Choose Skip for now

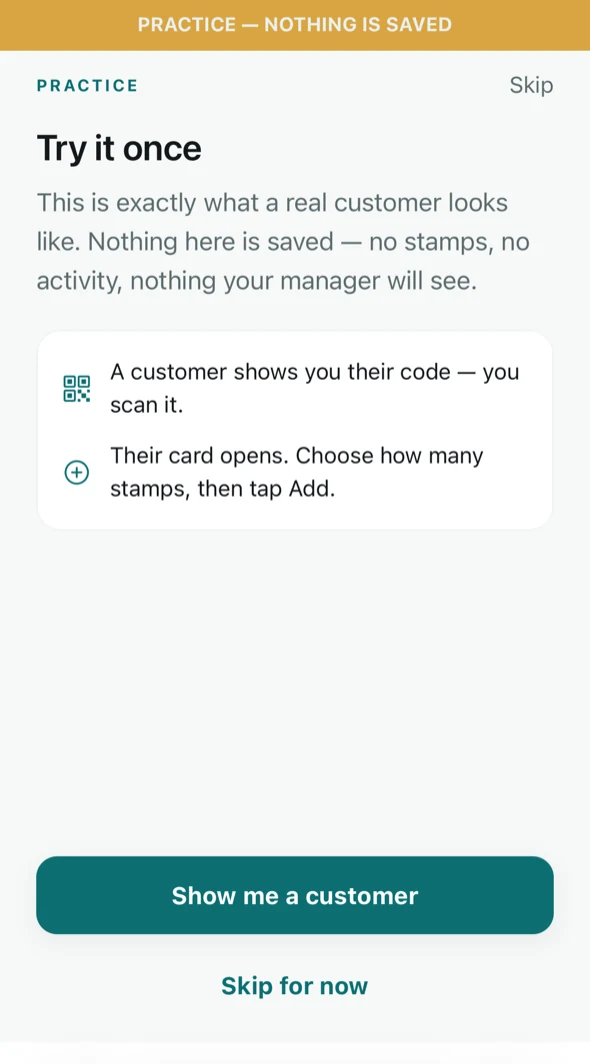point(295,985)
